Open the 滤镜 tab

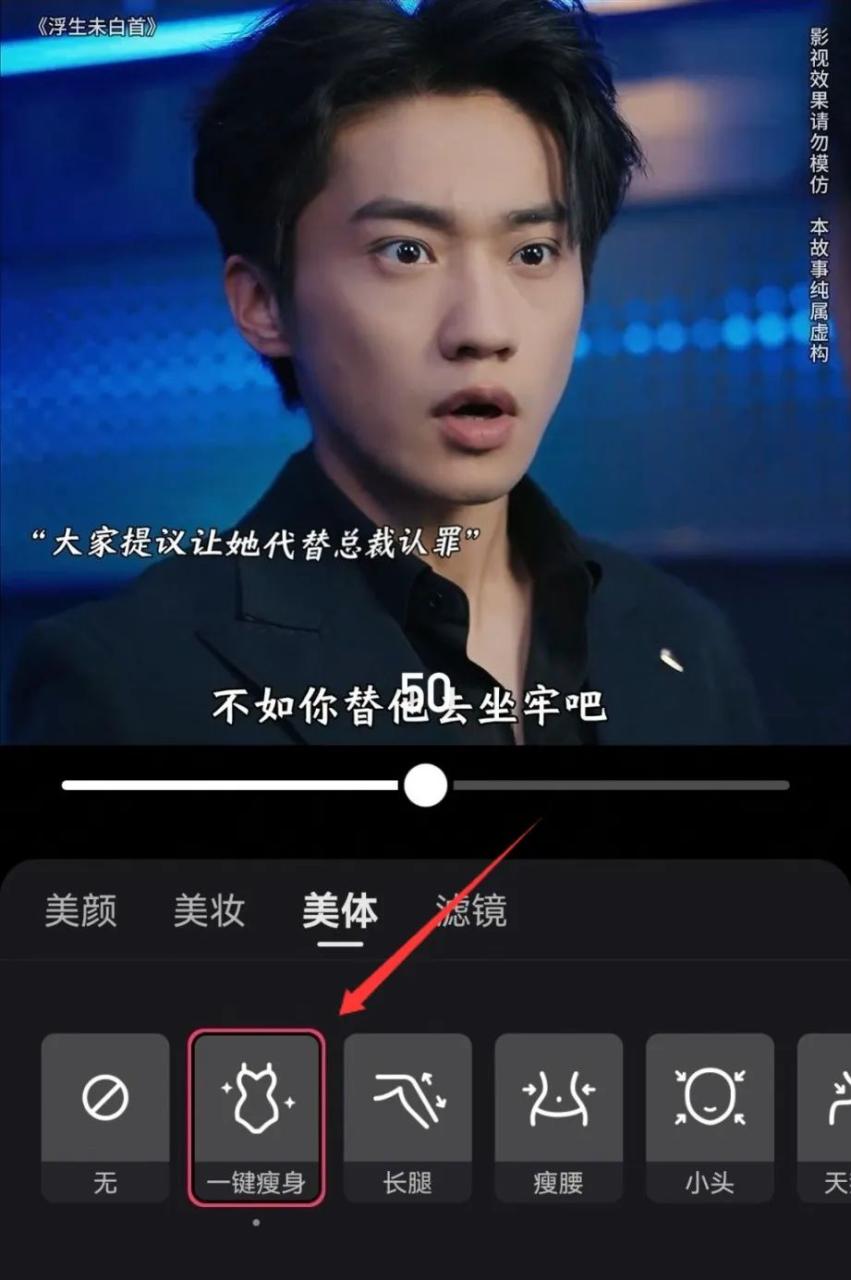click(471, 911)
